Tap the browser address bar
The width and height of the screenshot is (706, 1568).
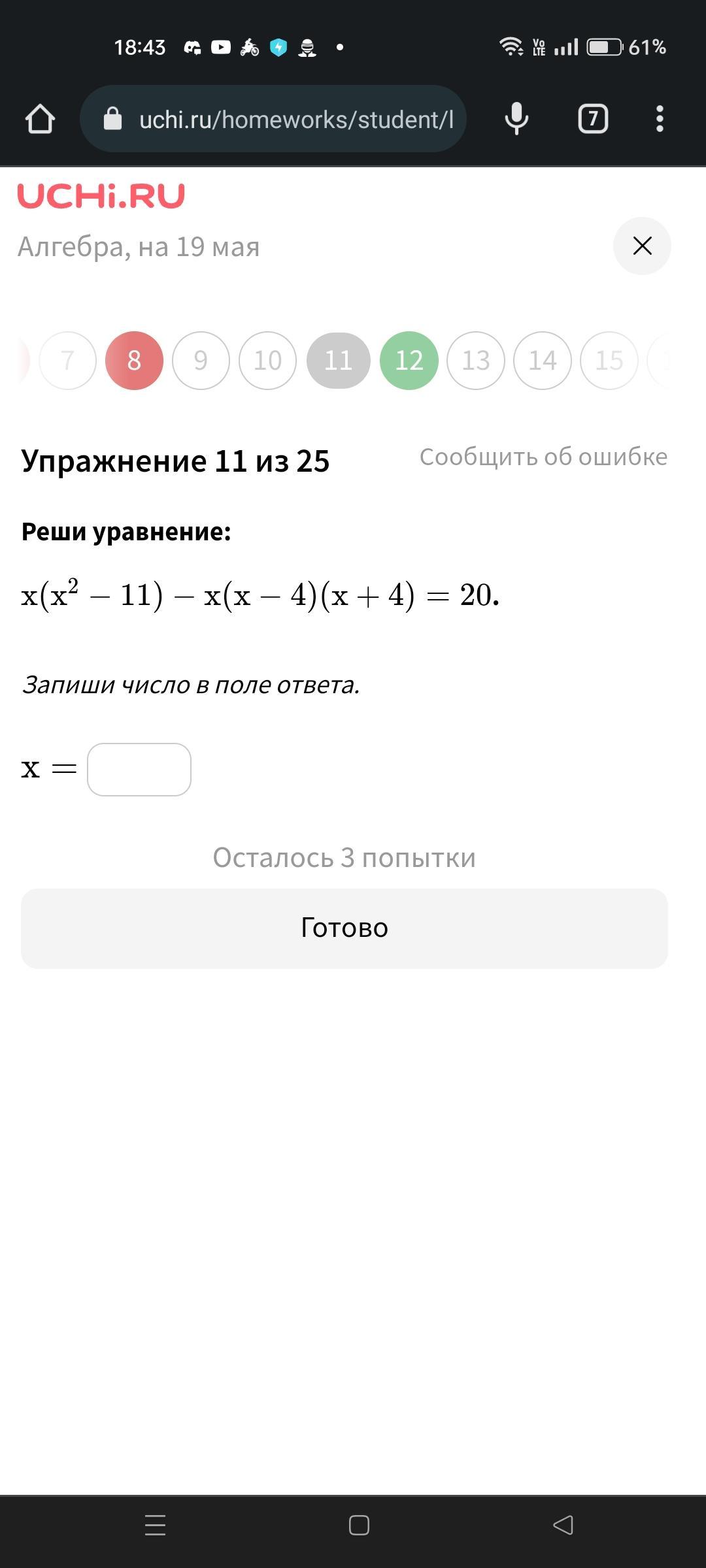coord(273,119)
